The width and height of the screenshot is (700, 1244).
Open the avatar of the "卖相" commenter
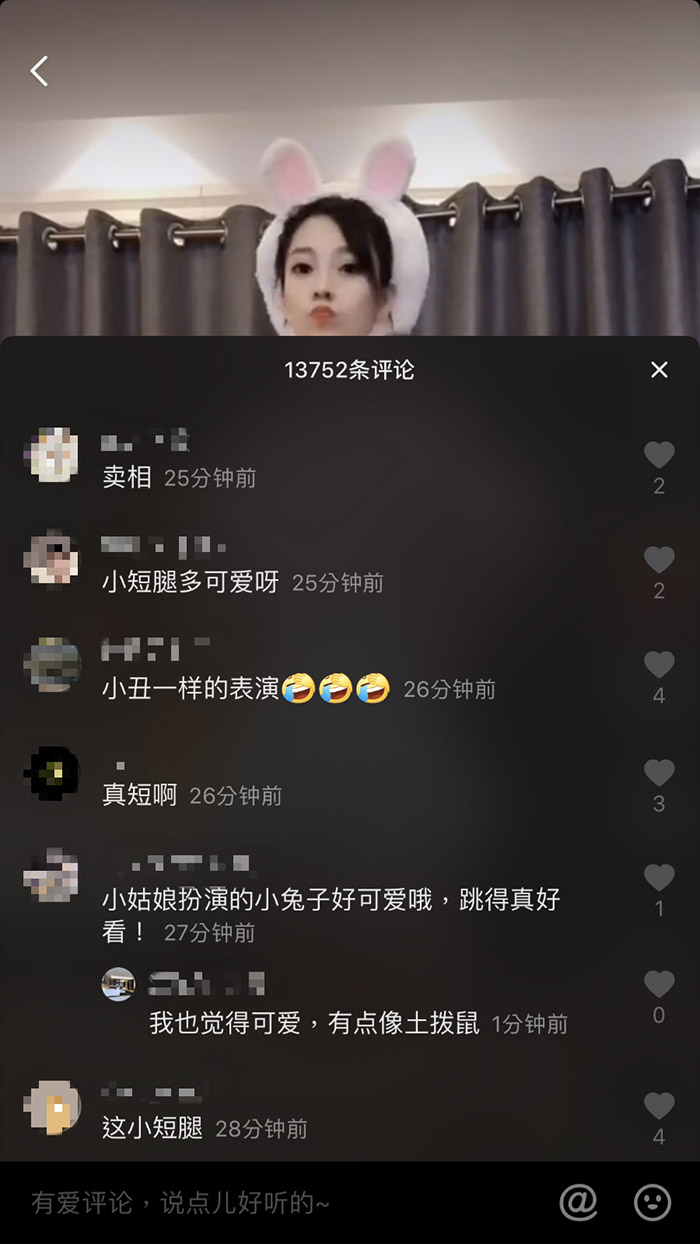52,455
